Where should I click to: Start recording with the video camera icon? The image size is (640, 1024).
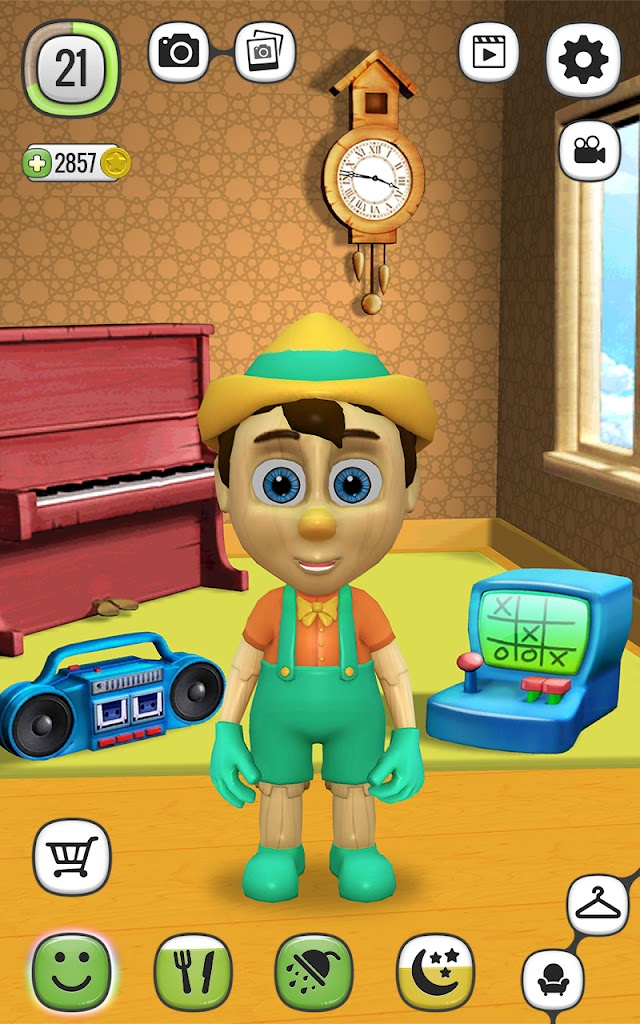(x=589, y=151)
